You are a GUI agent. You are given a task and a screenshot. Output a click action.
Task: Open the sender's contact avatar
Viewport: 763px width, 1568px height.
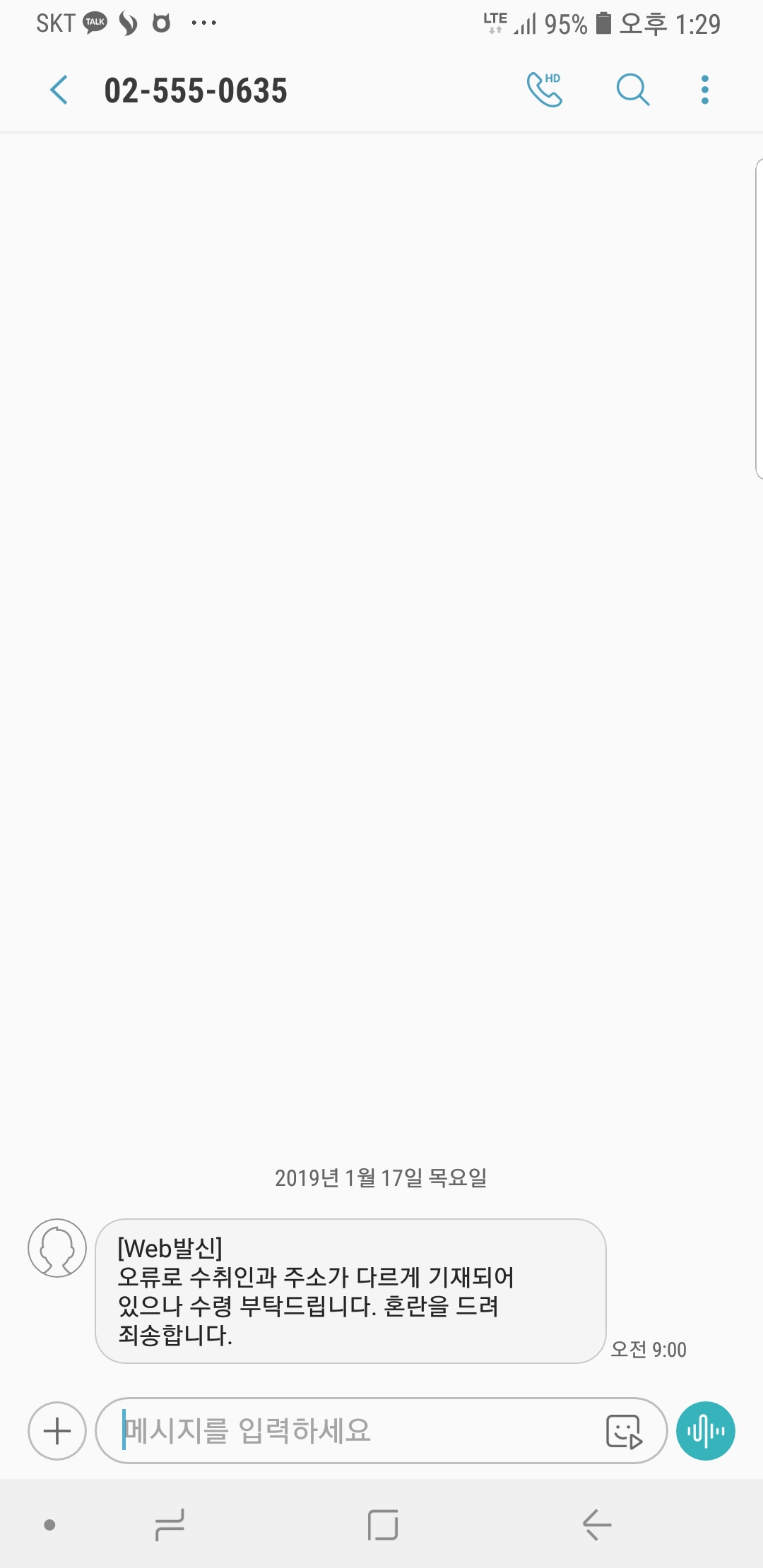(57, 1248)
